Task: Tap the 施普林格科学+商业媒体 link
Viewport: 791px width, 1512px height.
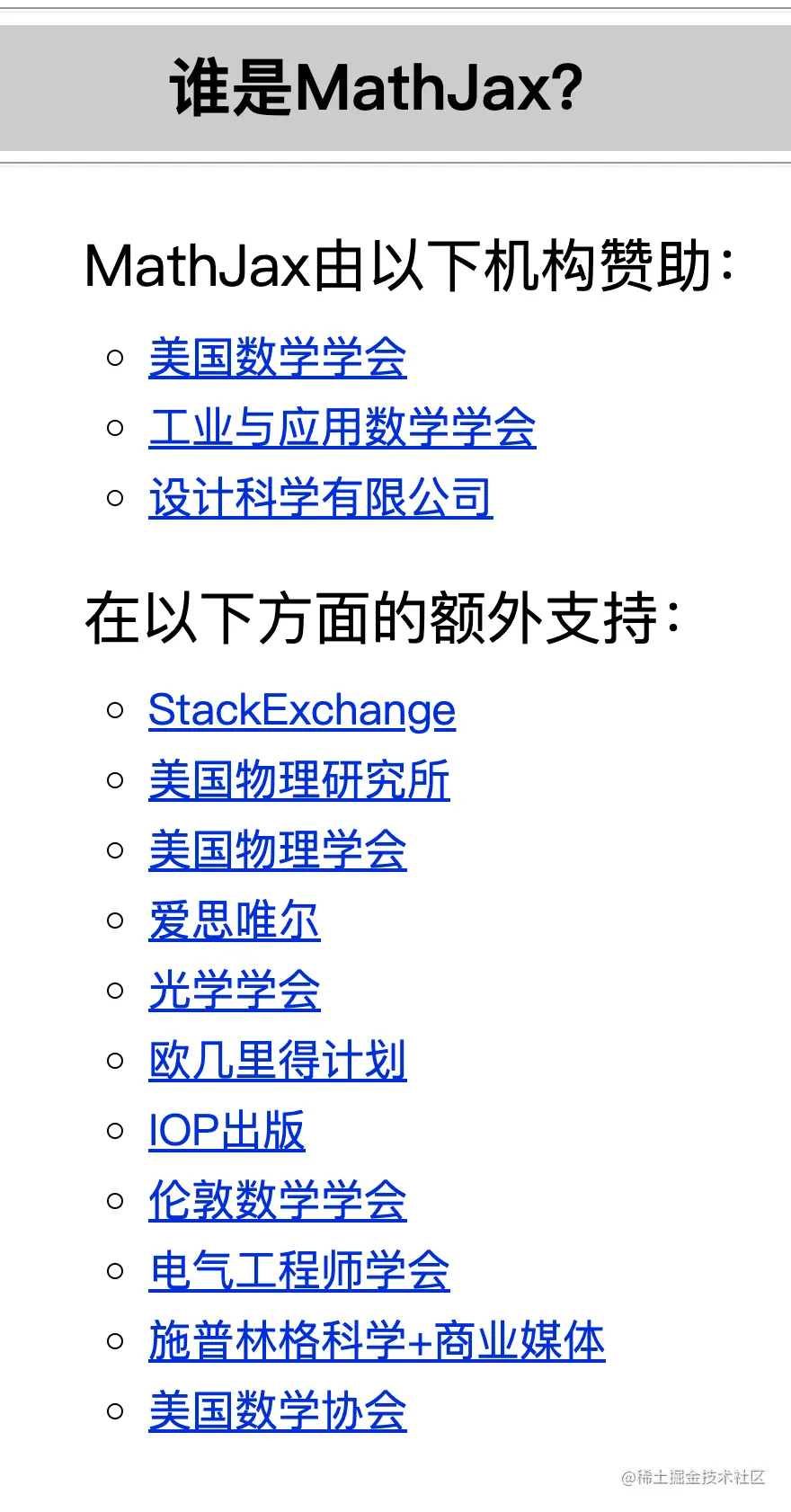Action: click(x=378, y=1341)
